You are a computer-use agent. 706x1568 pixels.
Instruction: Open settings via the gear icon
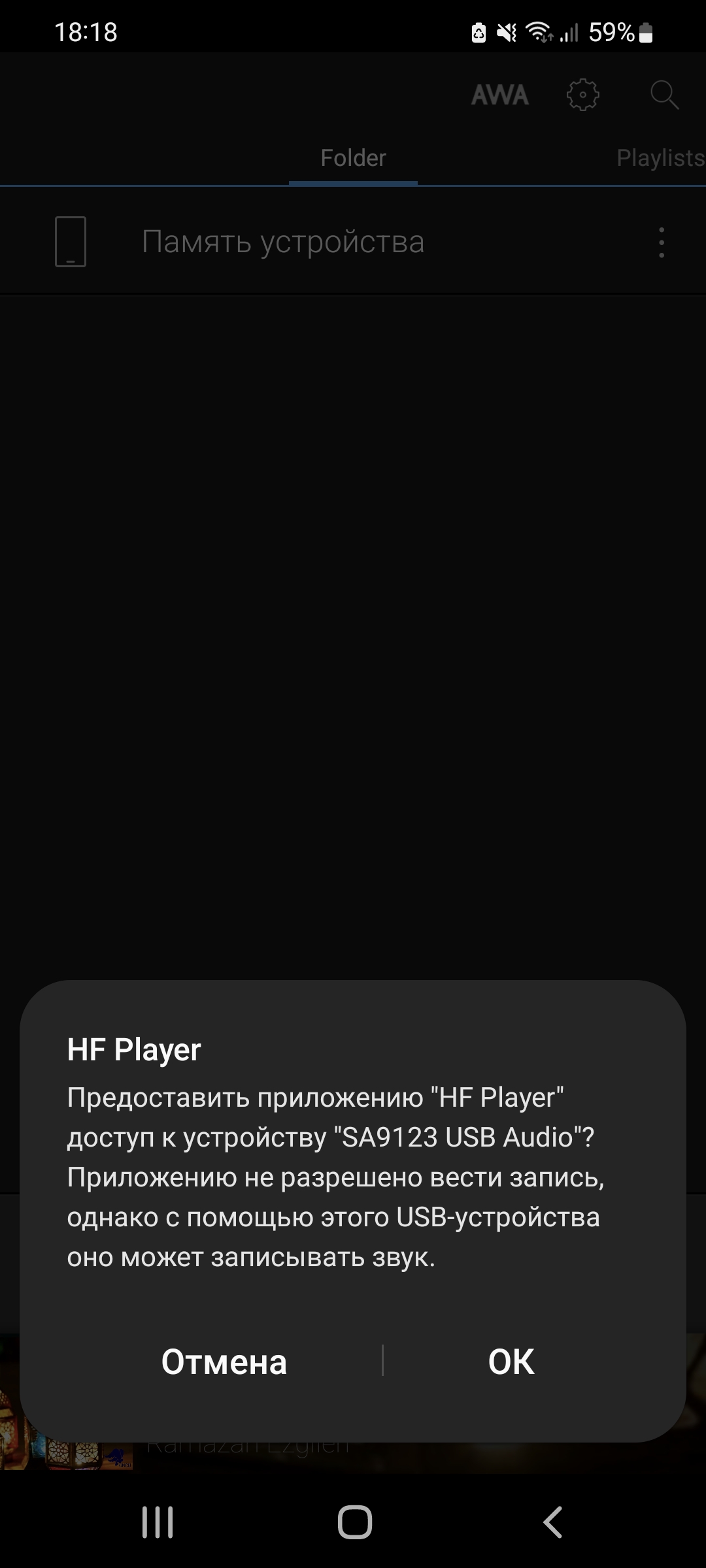(x=582, y=95)
